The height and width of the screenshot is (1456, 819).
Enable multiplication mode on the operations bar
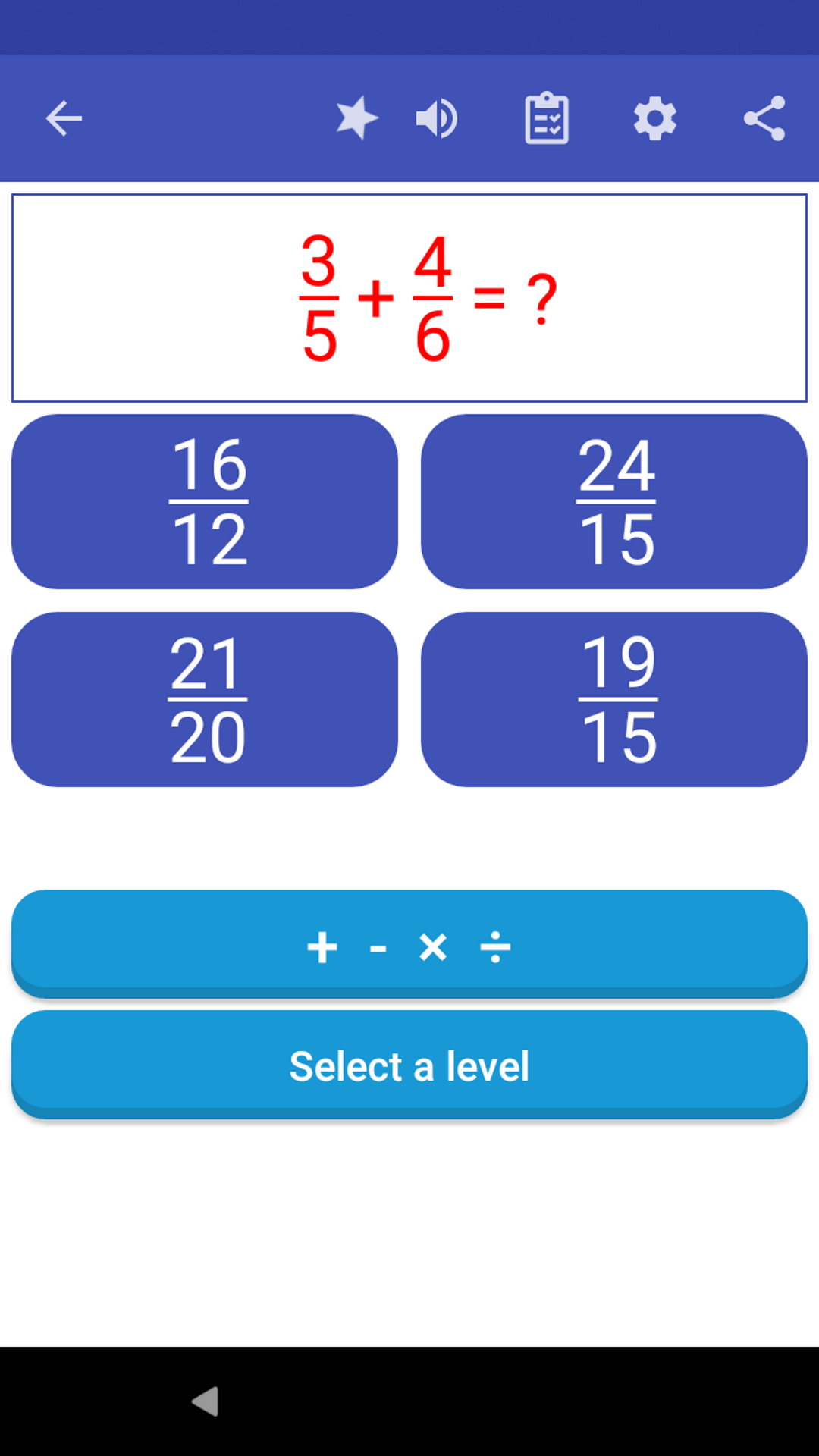click(x=433, y=946)
